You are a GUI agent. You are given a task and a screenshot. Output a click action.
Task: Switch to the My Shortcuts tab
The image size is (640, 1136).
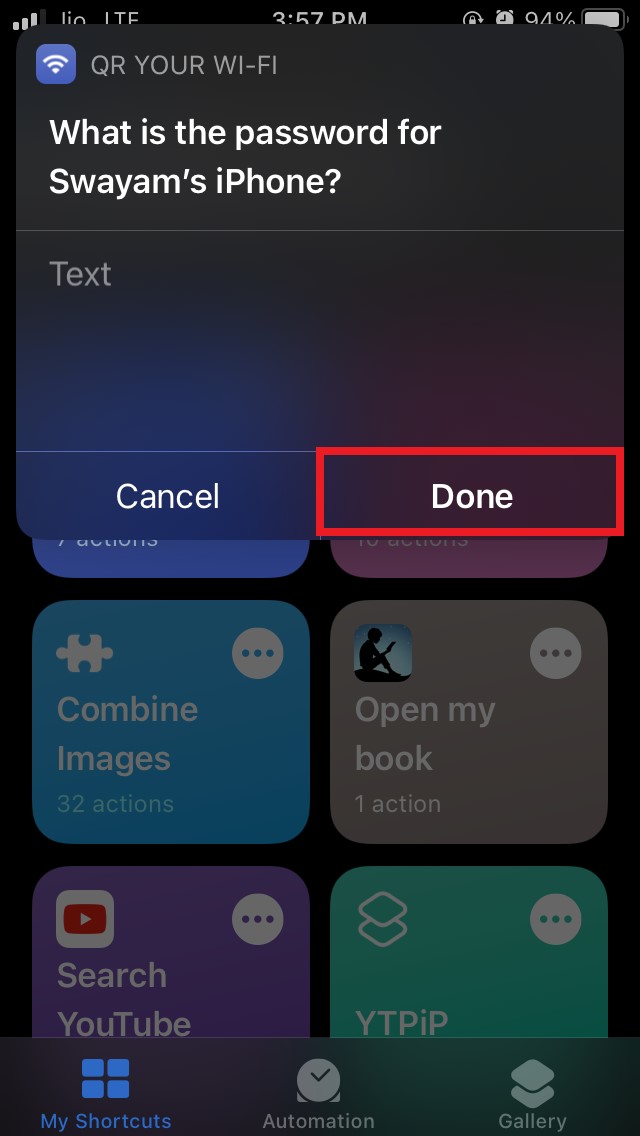[x=106, y=1094]
